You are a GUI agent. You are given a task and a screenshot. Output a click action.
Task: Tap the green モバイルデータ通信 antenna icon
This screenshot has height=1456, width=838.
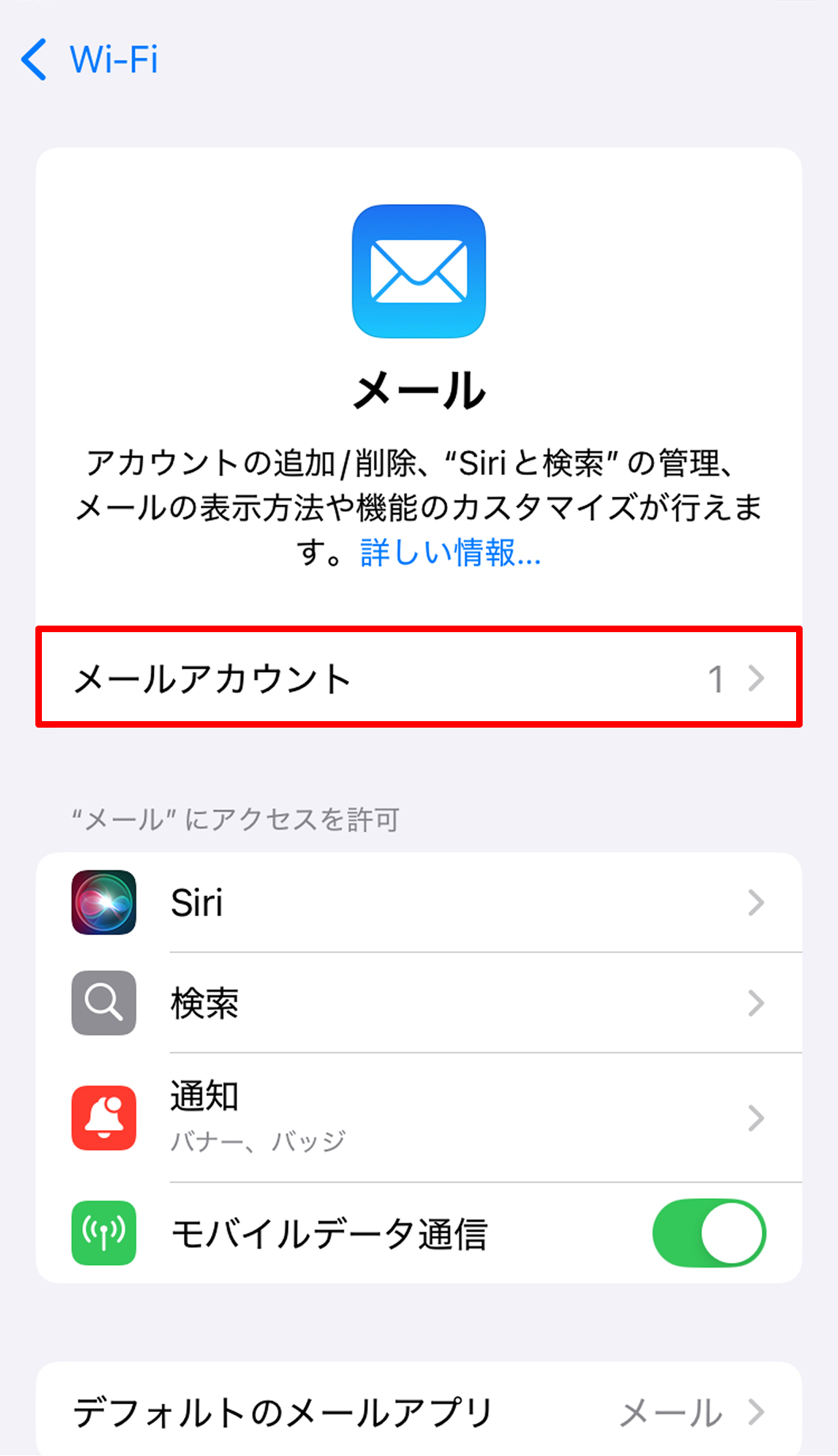(x=103, y=1232)
